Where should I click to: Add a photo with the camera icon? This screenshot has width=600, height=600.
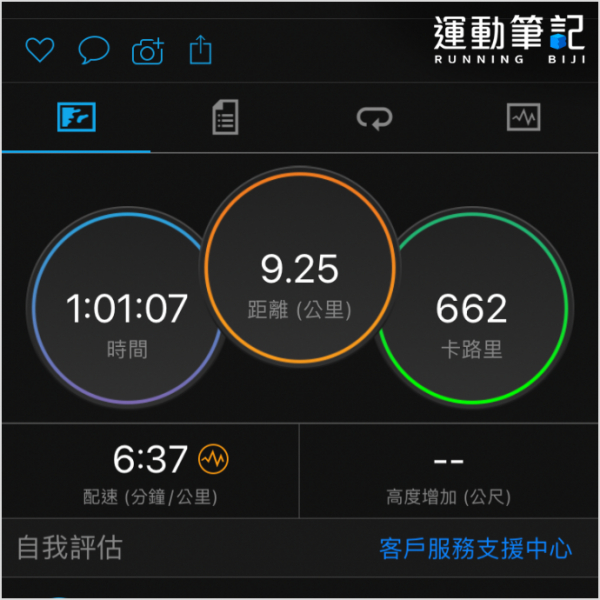click(x=148, y=50)
